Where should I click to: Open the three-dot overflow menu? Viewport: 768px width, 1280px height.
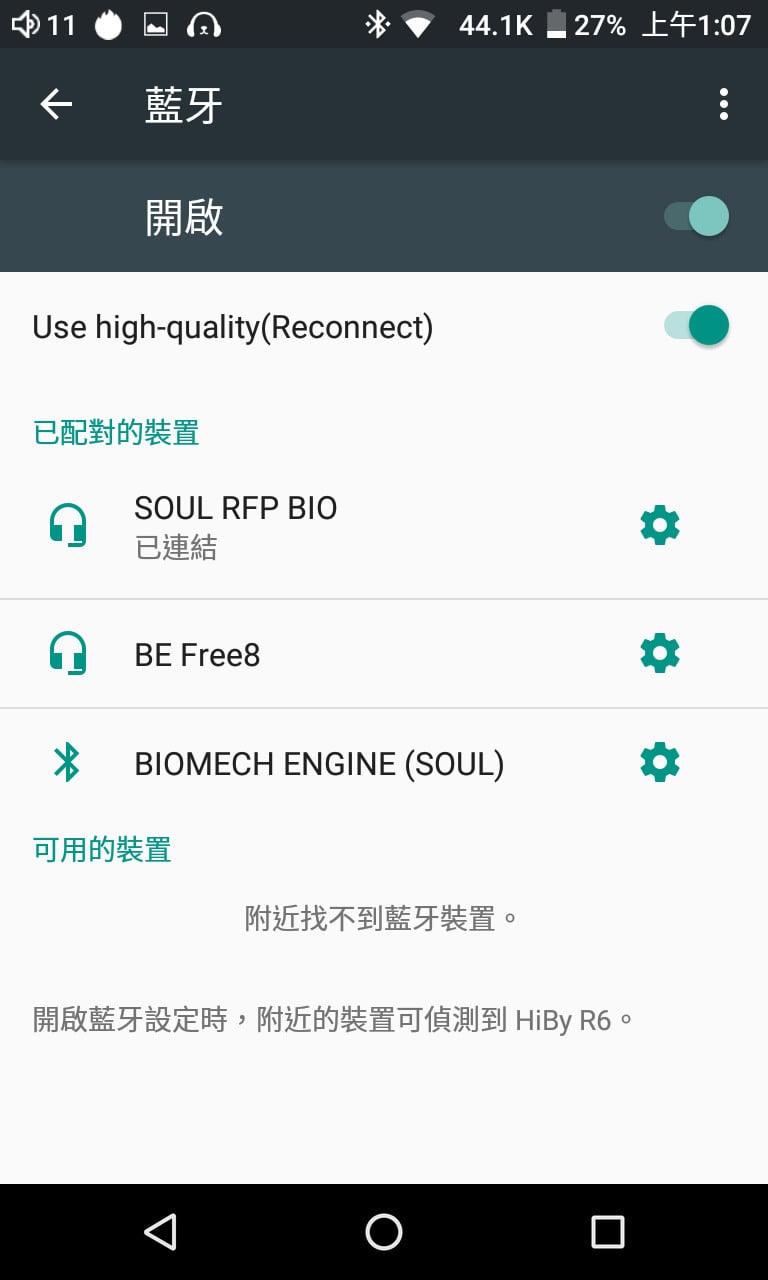pyautogui.click(x=723, y=104)
